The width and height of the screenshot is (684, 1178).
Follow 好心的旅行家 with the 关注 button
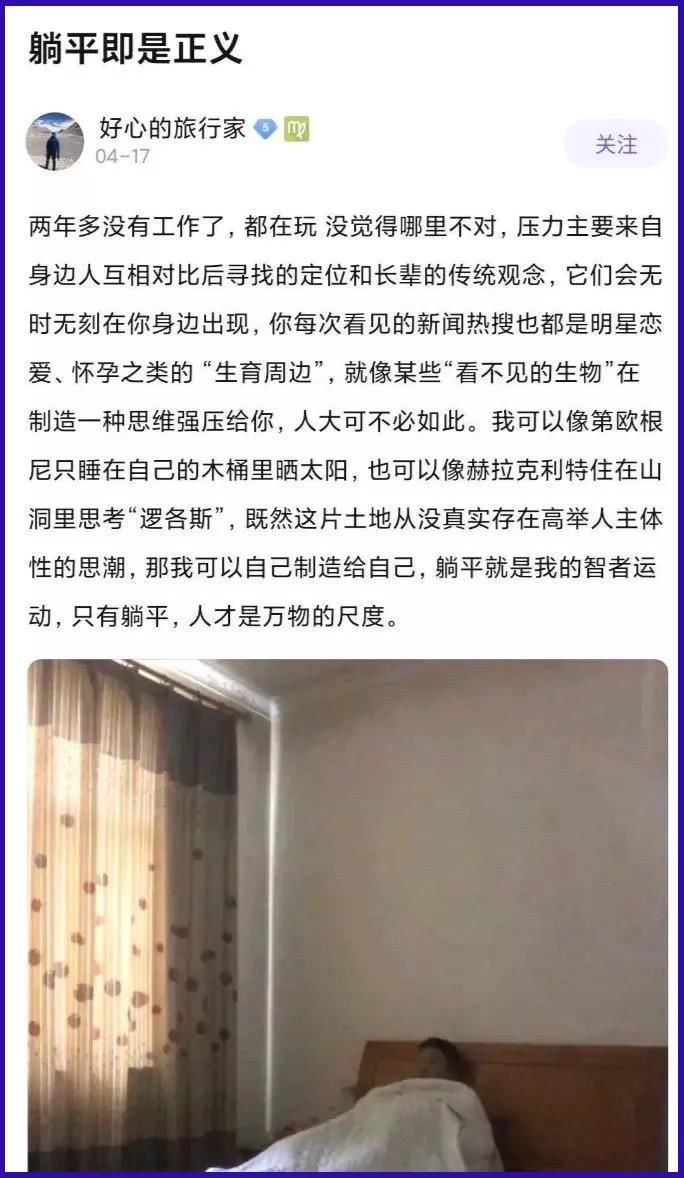click(x=615, y=145)
